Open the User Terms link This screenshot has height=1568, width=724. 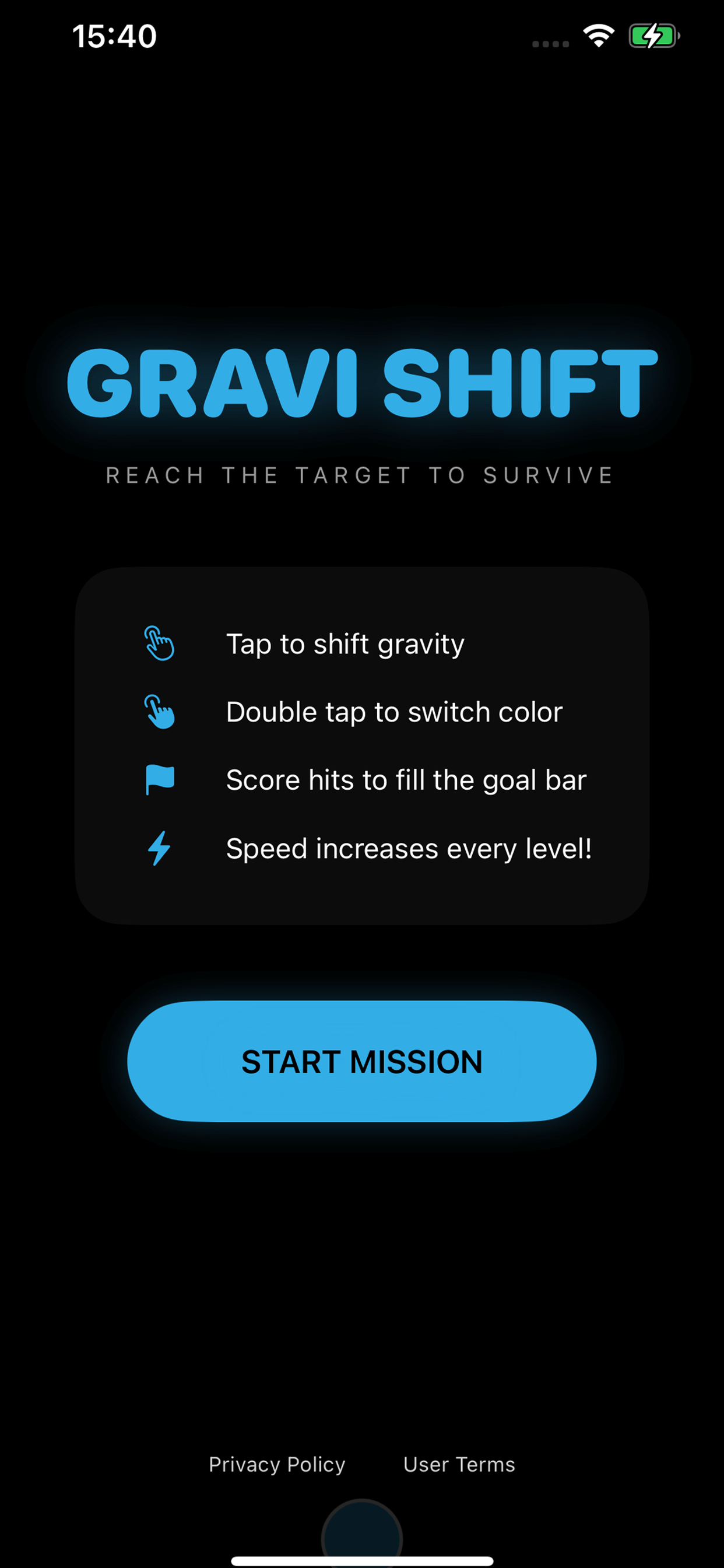[459, 1464]
